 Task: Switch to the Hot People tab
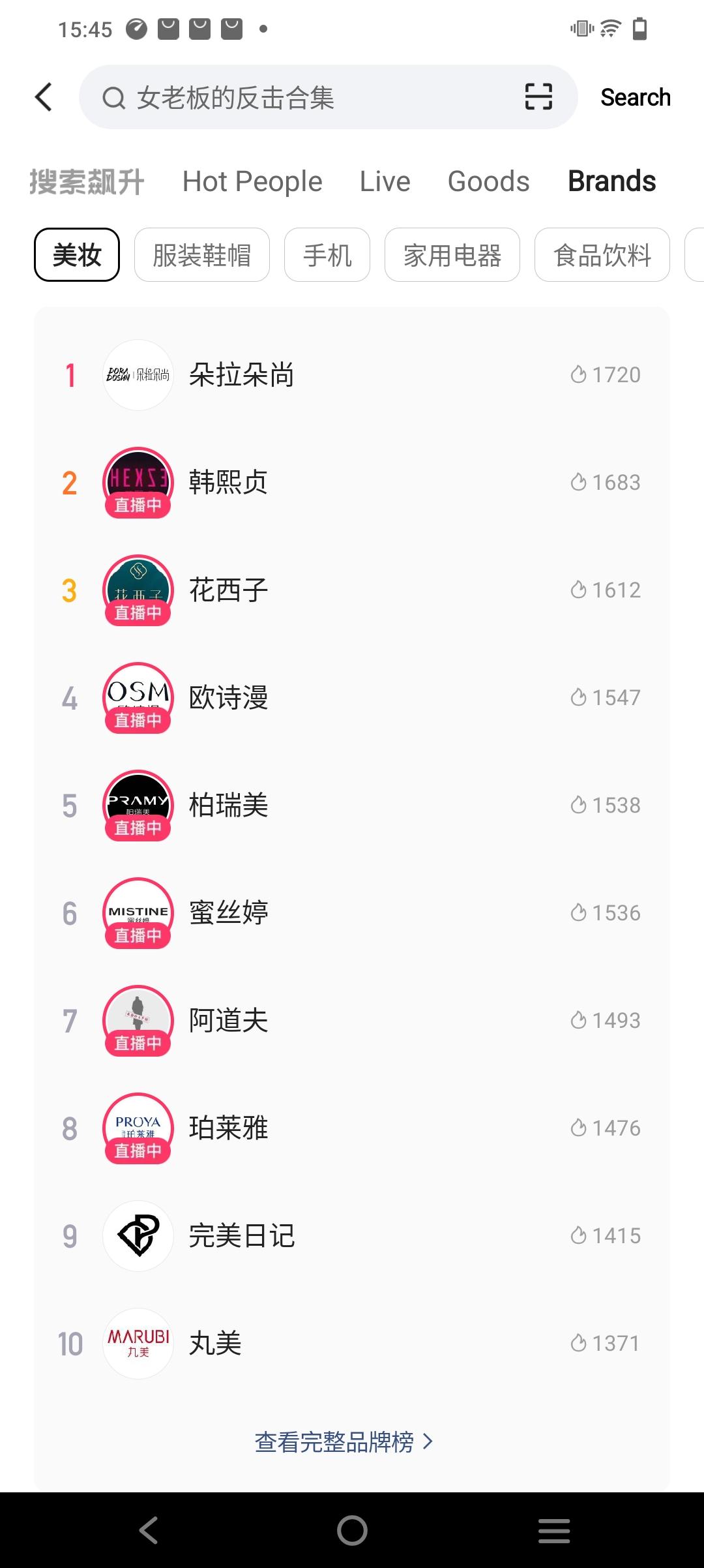click(252, 181)
